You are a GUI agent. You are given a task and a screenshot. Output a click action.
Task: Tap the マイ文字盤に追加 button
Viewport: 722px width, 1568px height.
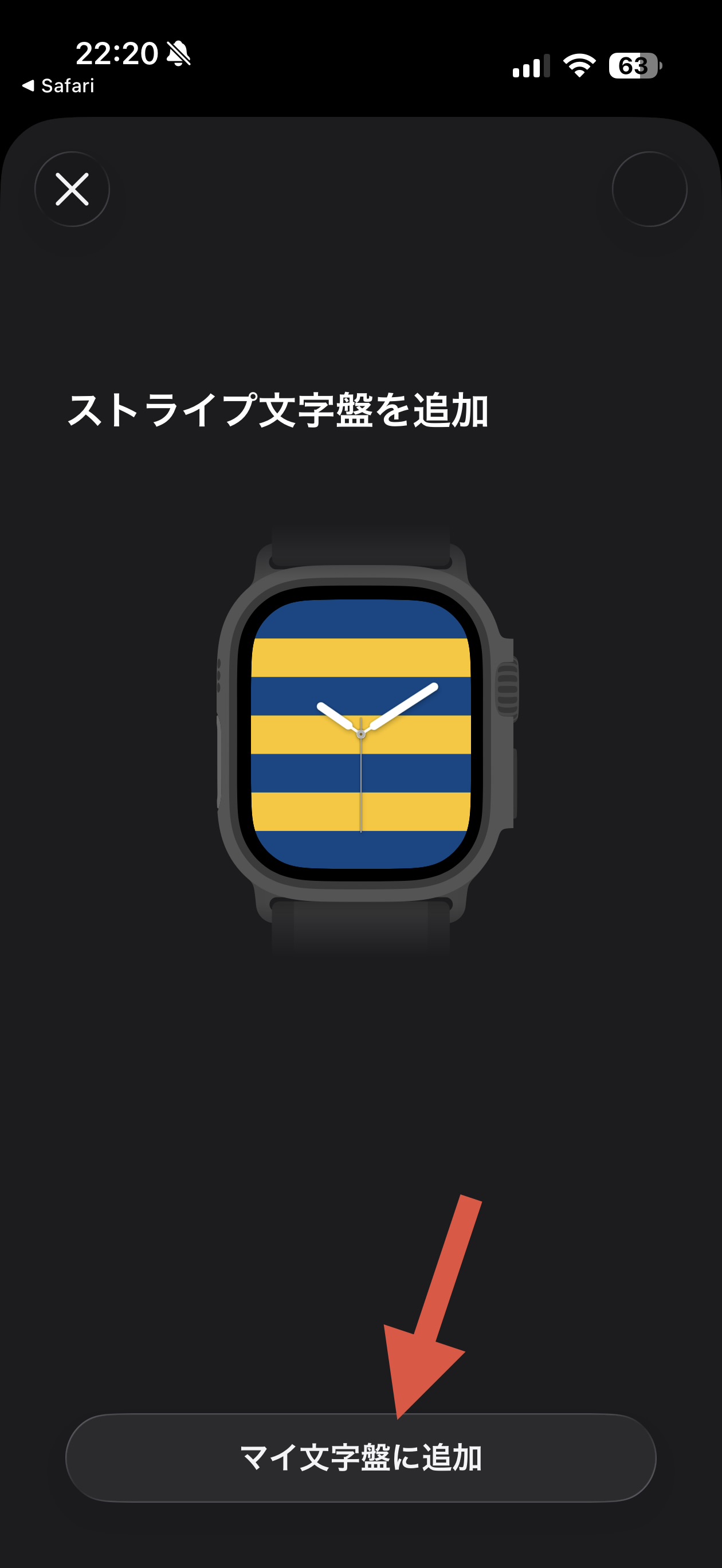pos(361,1458)
